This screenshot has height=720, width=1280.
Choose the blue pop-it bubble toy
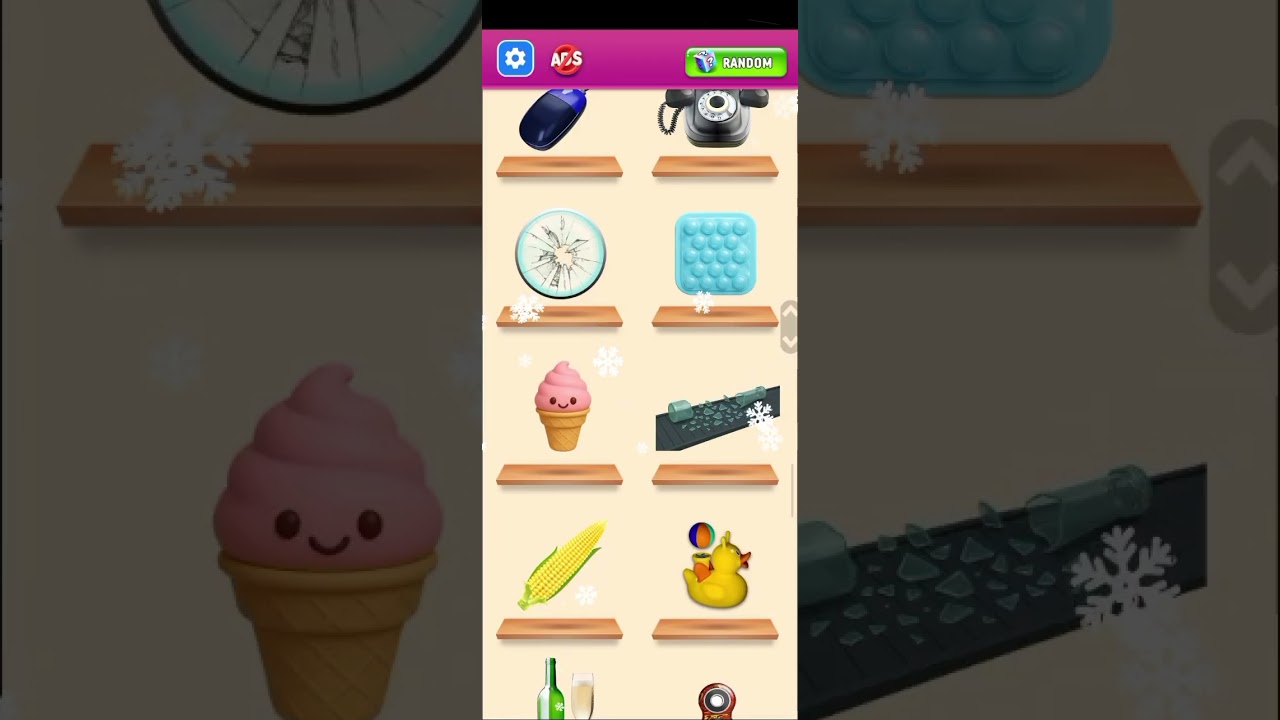click(715, 254)
